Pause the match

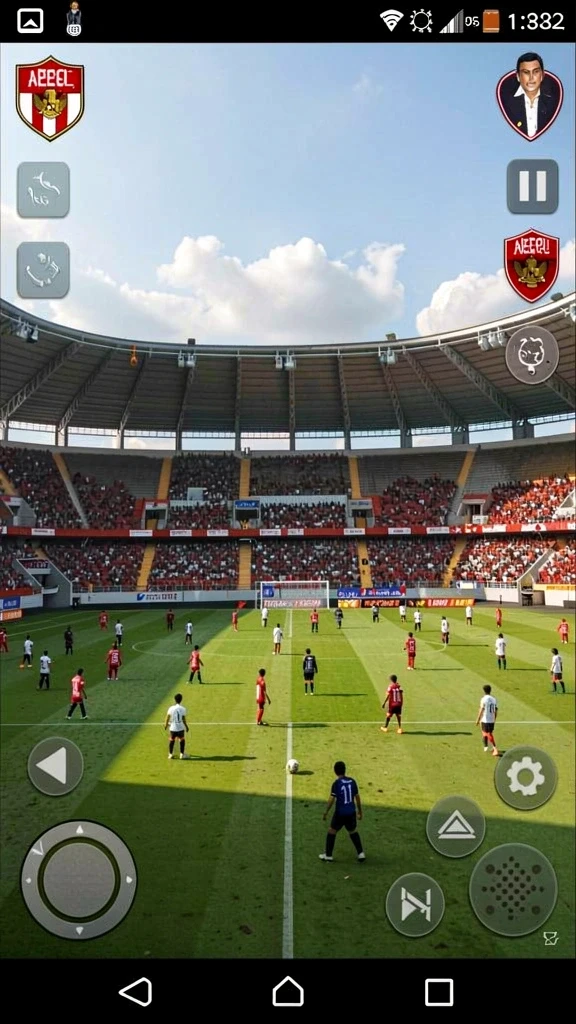(532, 186)
